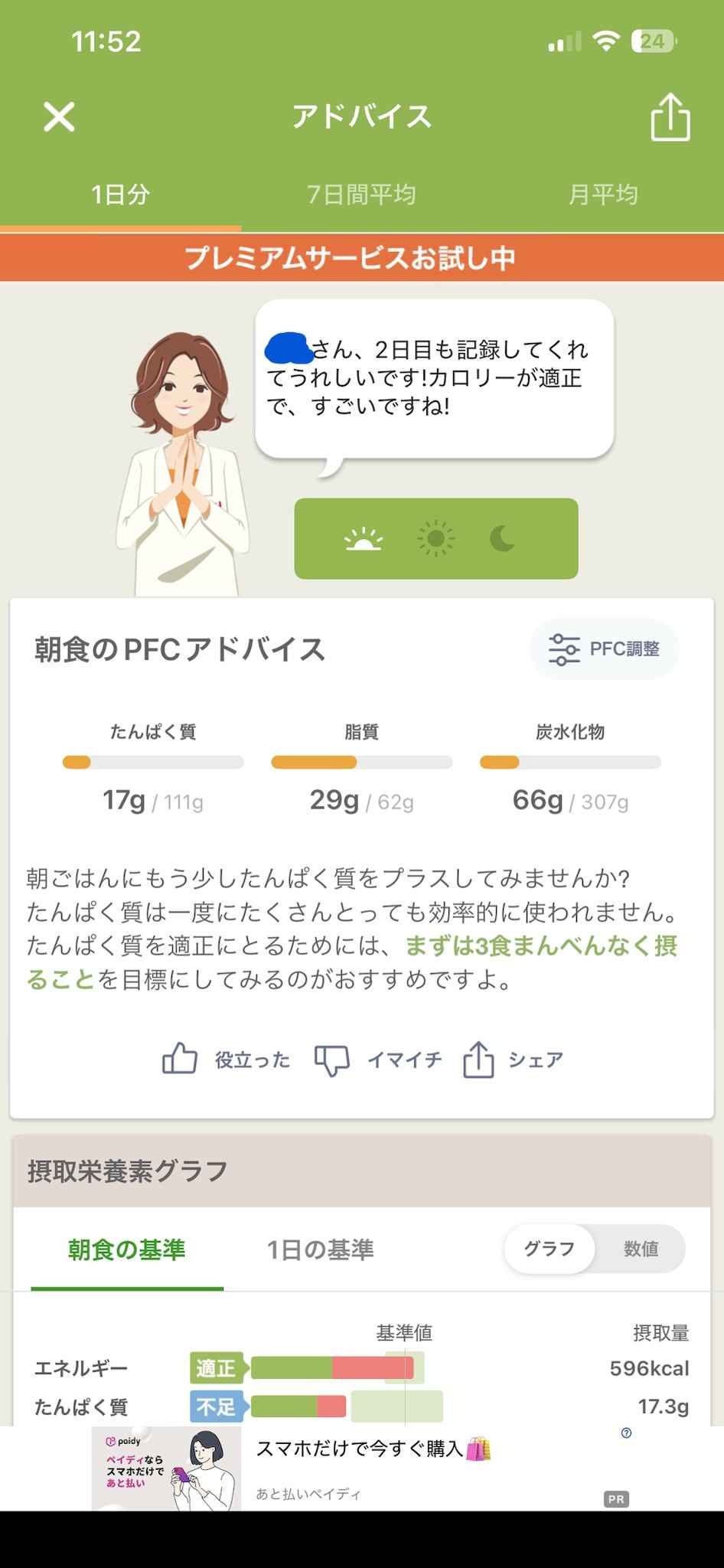Tap シェア below the advice
This screenshot has height=1568, width=724.
click(514, 1060)
